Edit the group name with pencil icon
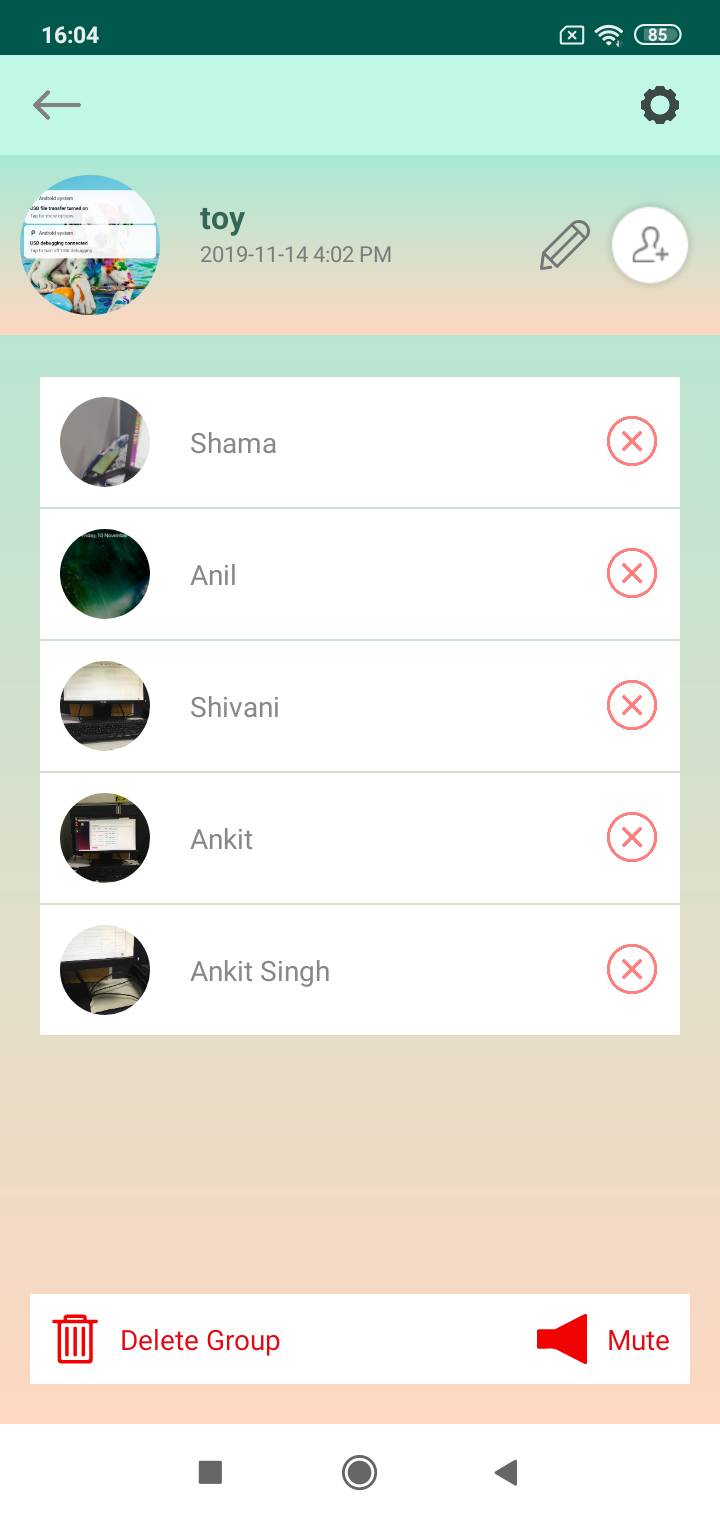This screenshot has height=1520, width=720. [x=565, y=246]
